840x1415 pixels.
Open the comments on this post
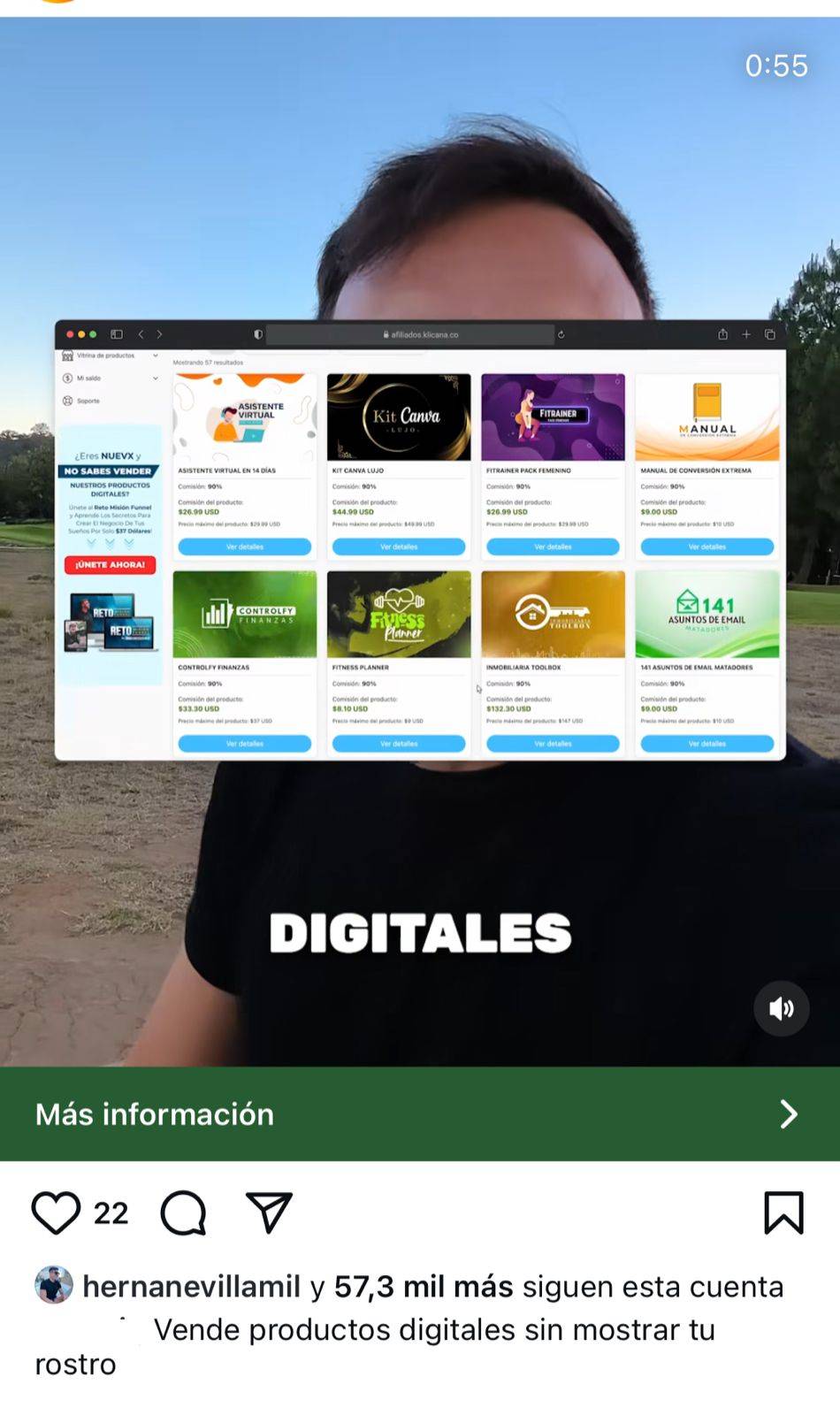[x=183, y=1212]
